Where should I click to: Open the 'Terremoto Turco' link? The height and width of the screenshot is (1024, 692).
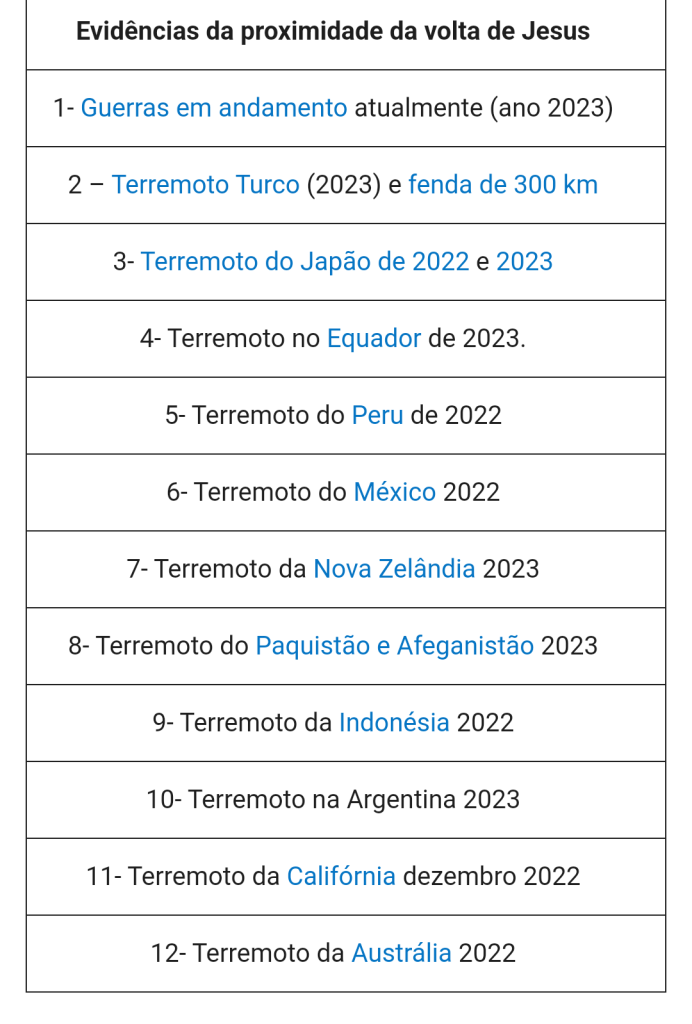[x=205, y=185]
